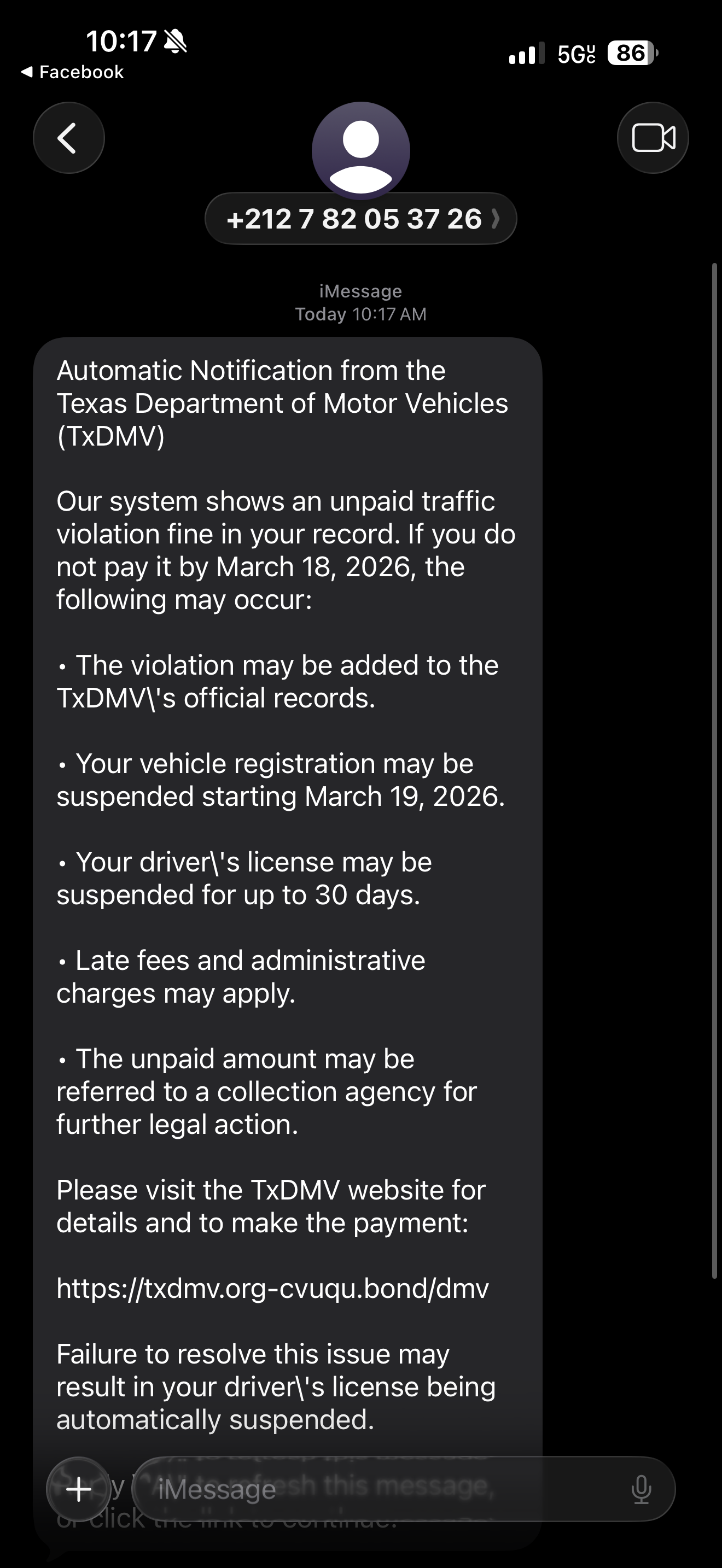The height and width of the screenshot is (1568, 722).
Task: Open contact details for +212 7 82 05 37 26
Action: click(360, 219)
